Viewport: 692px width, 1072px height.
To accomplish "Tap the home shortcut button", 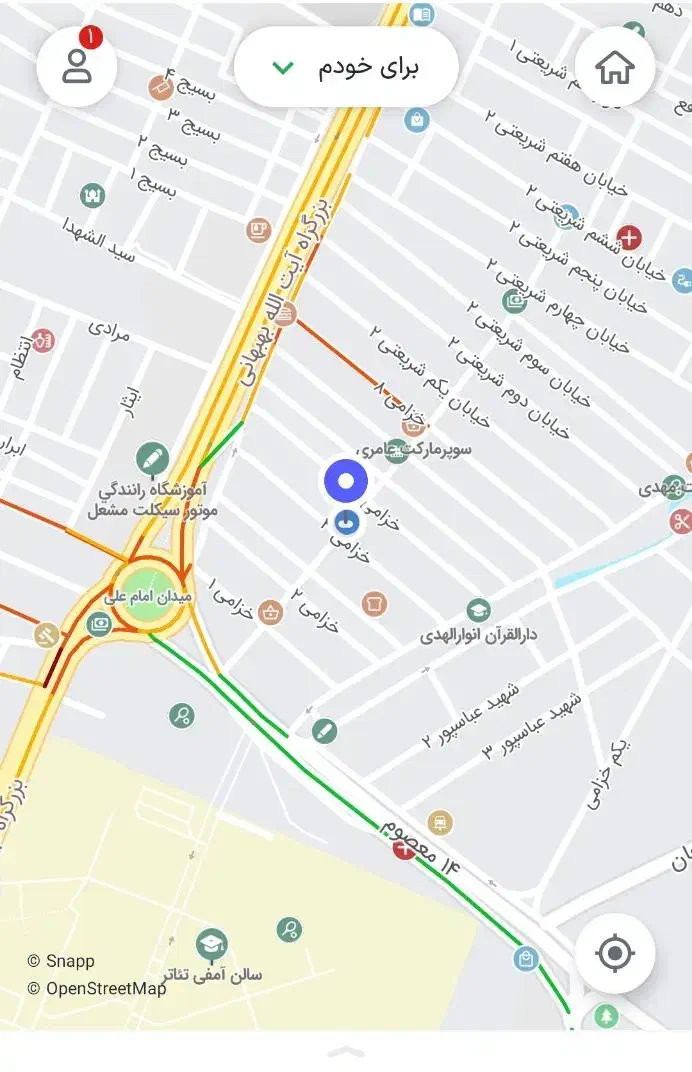I will coord(615,67).
